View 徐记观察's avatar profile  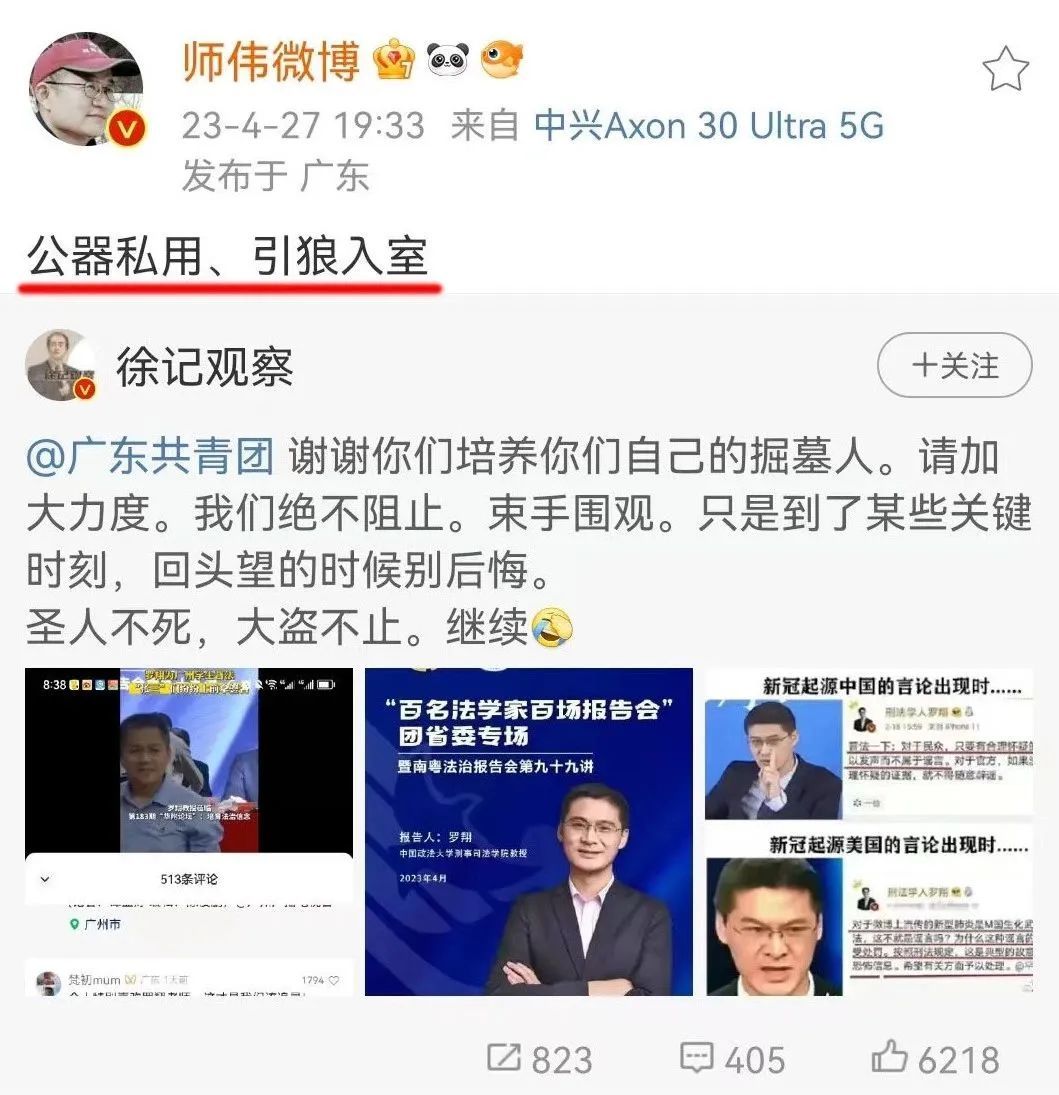pyautogui.click(x=62, y=366)
